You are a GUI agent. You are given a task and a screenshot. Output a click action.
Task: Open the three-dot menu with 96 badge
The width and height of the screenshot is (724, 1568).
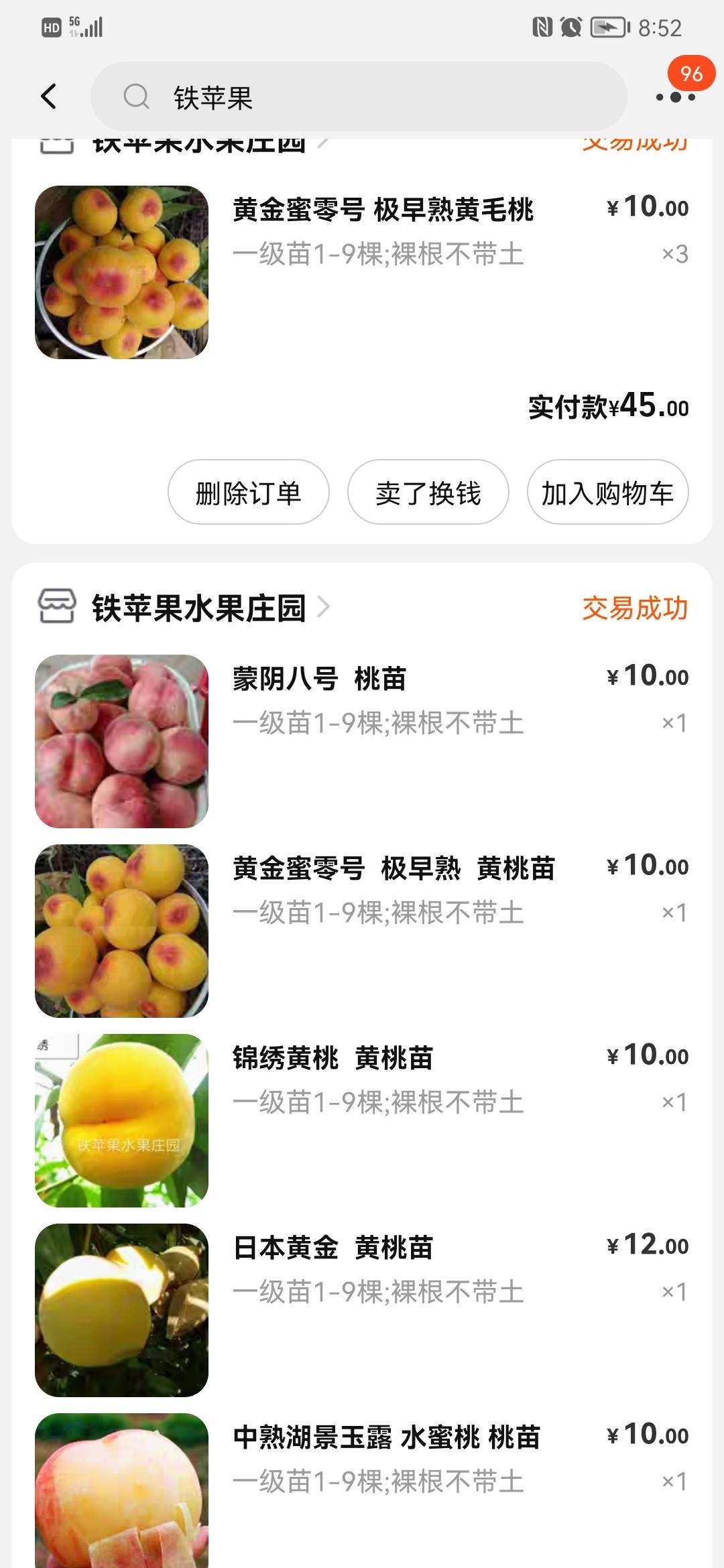(675, 97)
